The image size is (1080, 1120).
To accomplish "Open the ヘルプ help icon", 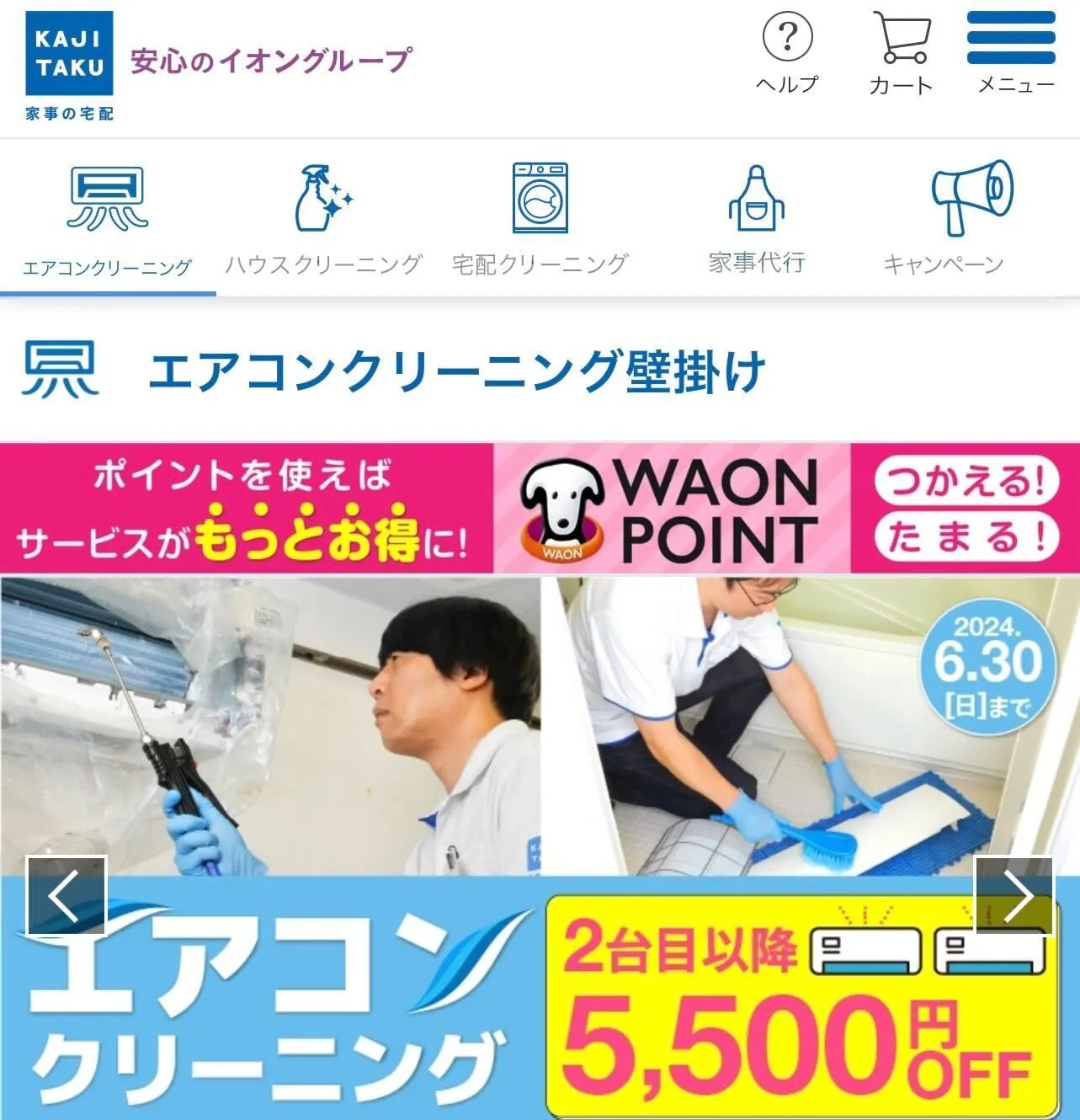I will pos(787,52).
